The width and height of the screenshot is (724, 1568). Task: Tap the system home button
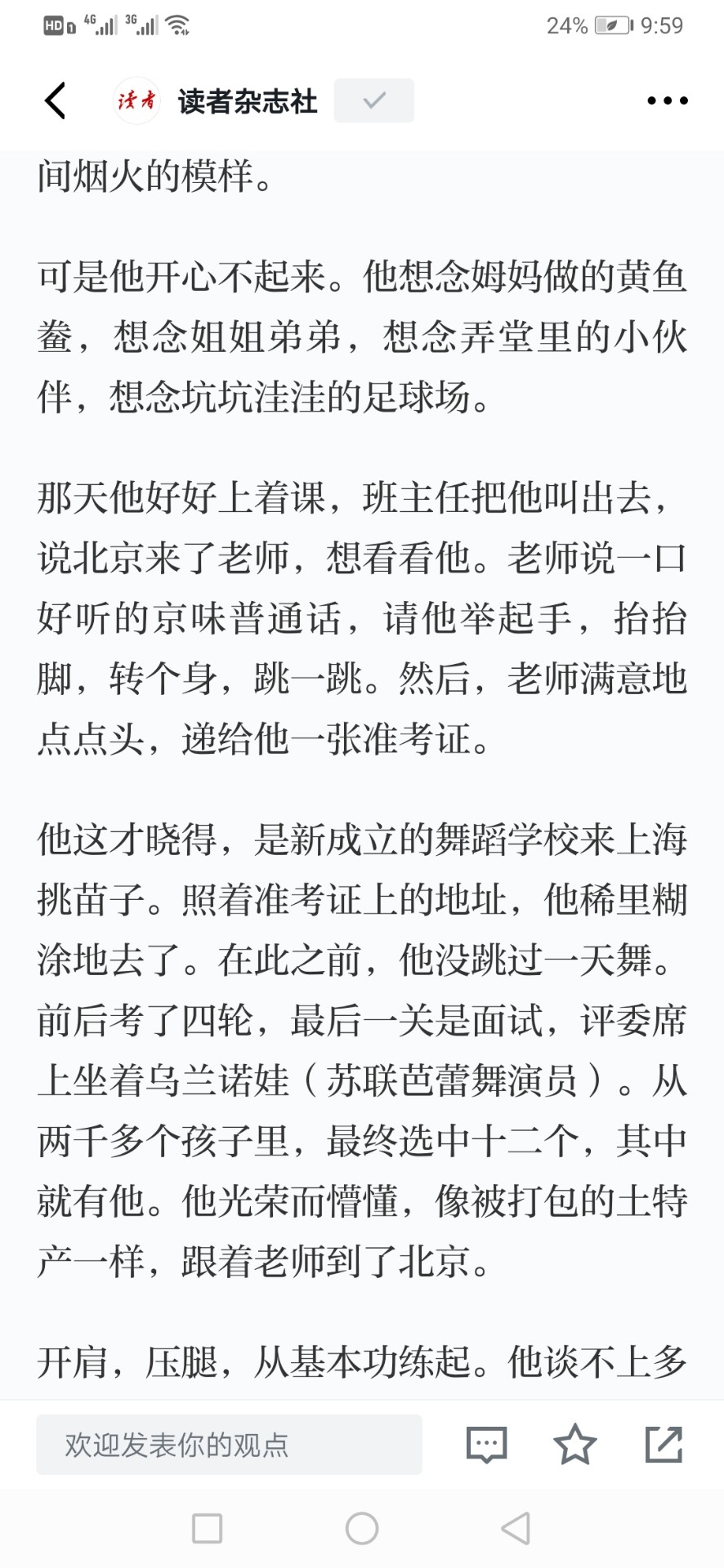click(362, 1529)
